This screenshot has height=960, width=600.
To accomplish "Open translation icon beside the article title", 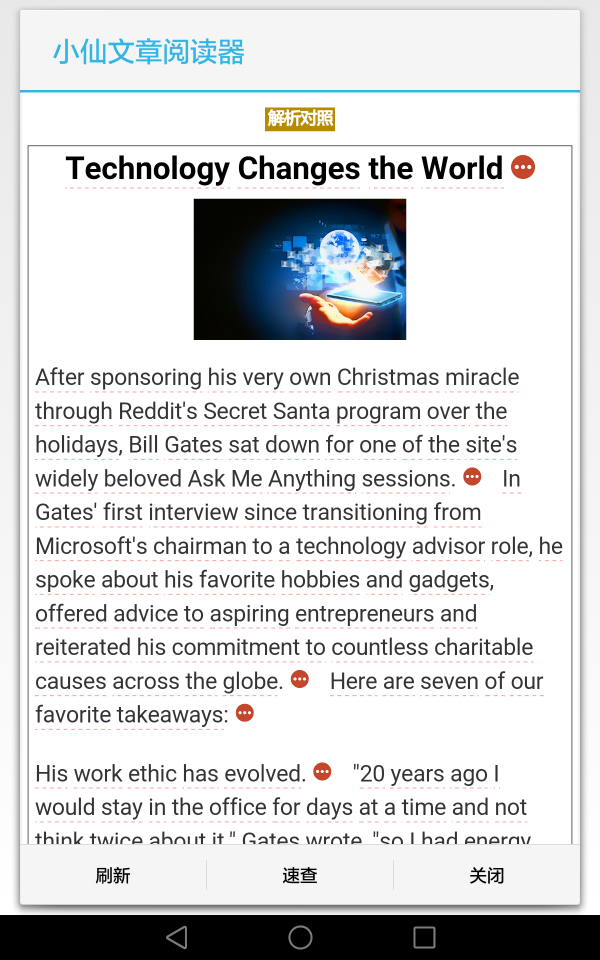I will click(522, 168).
